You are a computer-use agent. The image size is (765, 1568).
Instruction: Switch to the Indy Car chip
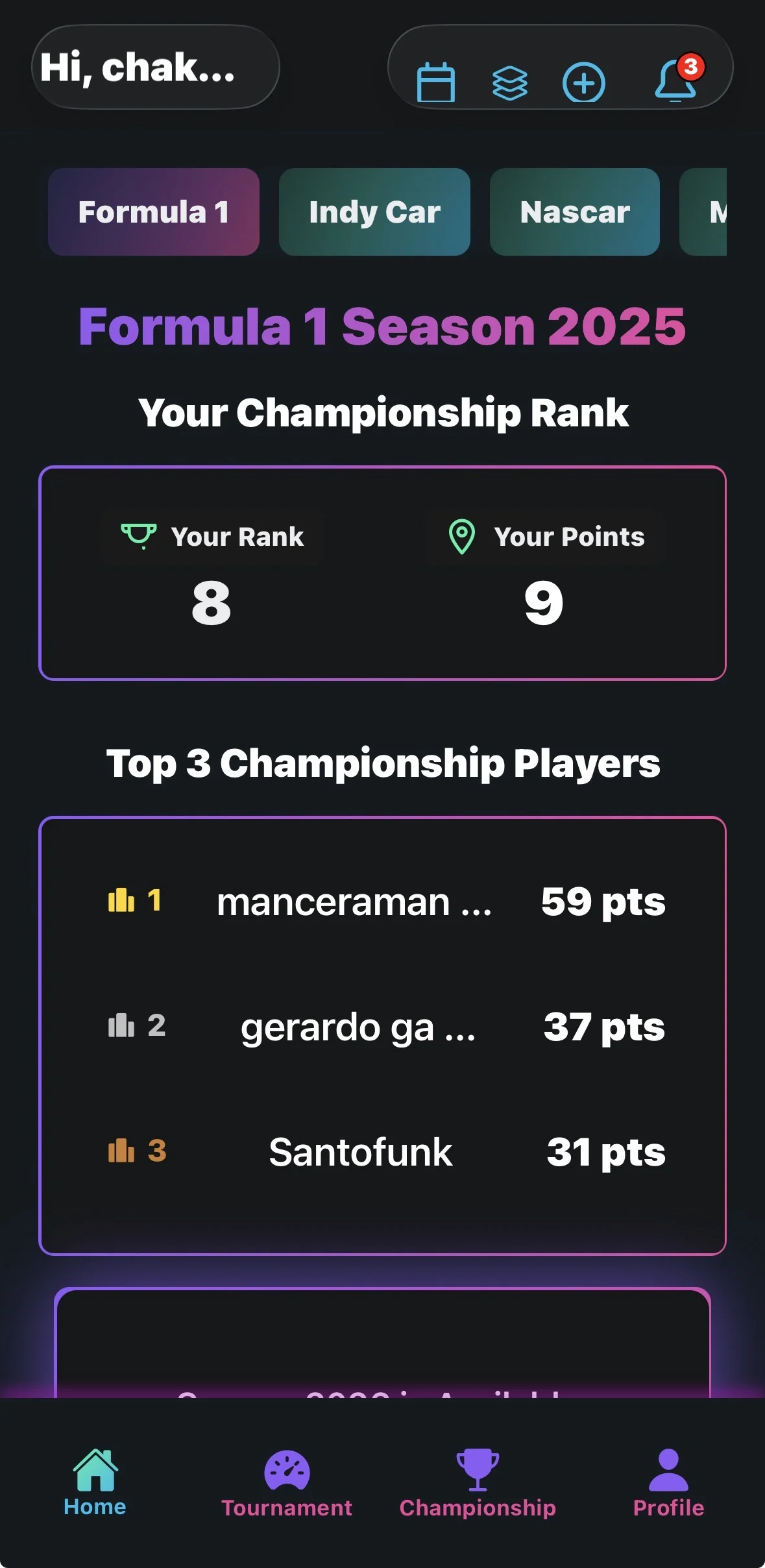point(374,212)
